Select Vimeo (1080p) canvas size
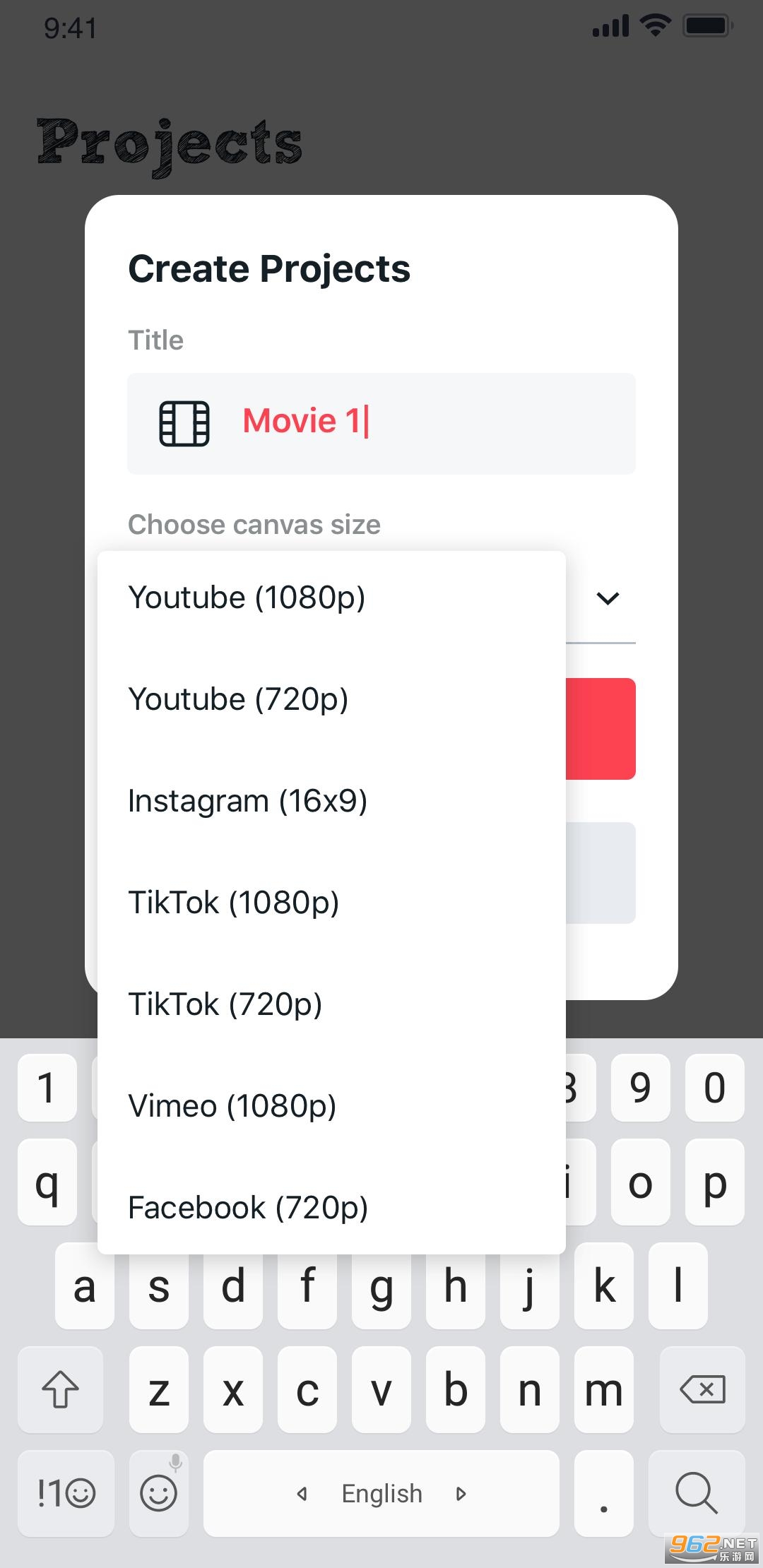Viewport: 763px width, 1568px height. click(331, 1106)
